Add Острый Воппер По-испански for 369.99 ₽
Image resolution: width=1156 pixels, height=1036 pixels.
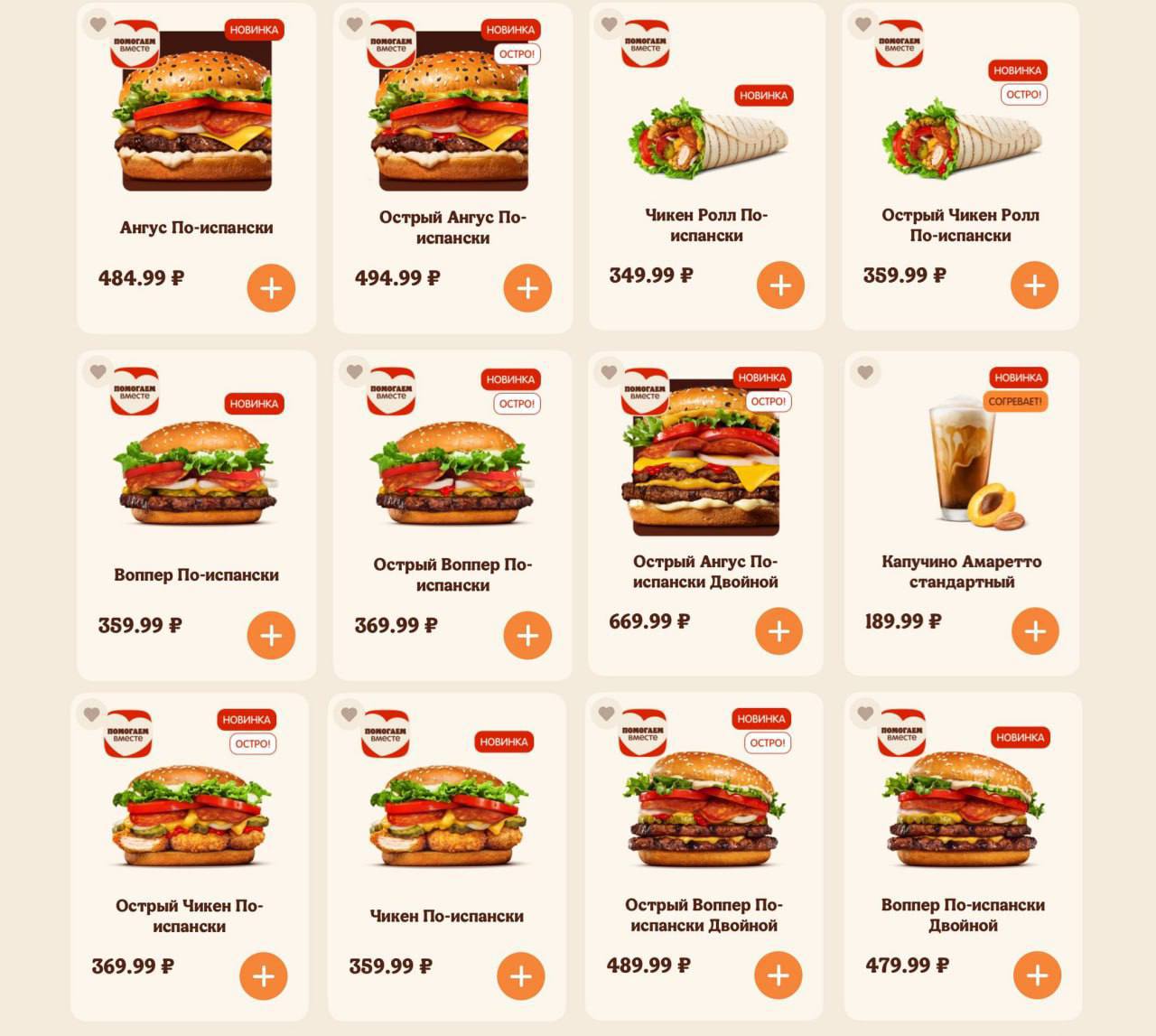click(x=527, y=635)
